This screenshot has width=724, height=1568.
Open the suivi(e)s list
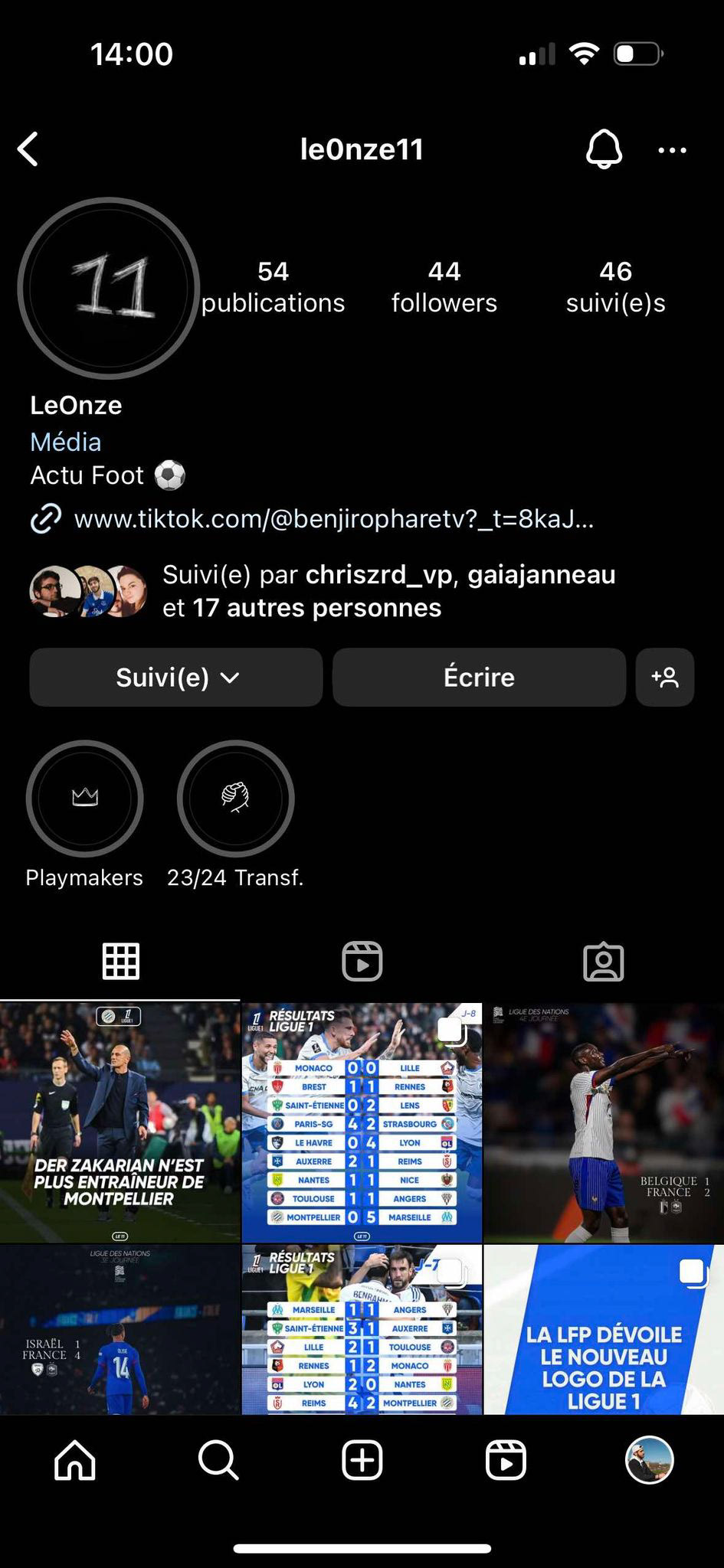tap(615, 287)
